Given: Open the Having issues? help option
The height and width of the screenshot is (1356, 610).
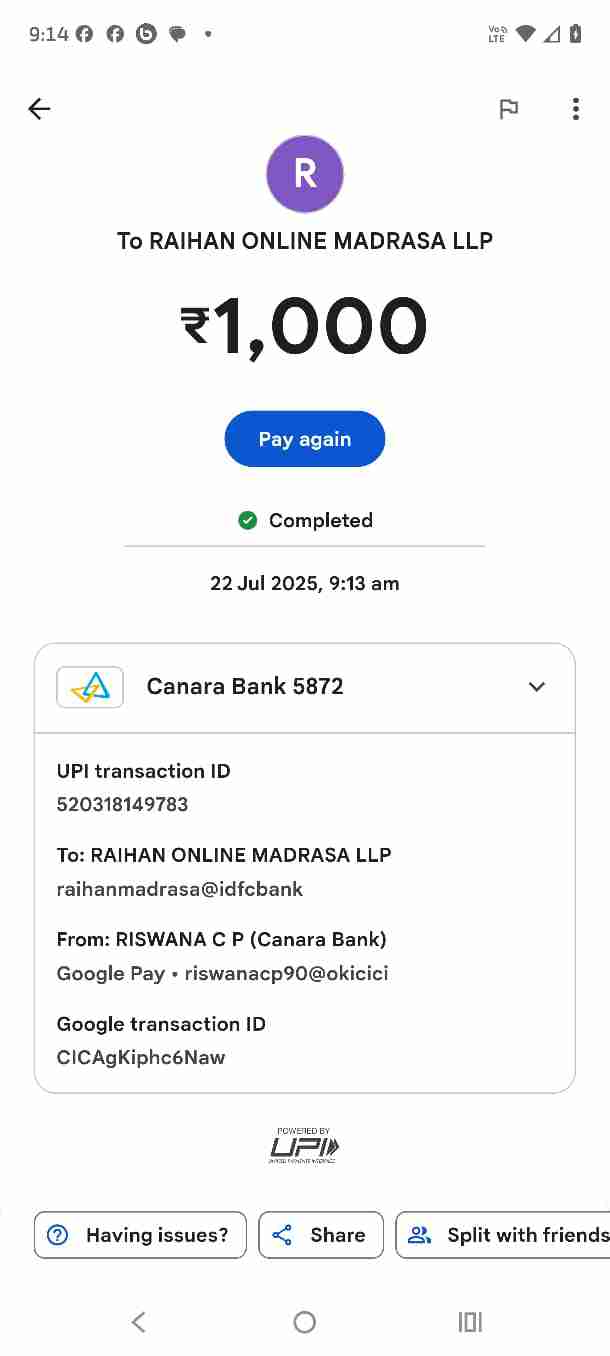Looking at the screenshot, I should [x=140, y=1235].
